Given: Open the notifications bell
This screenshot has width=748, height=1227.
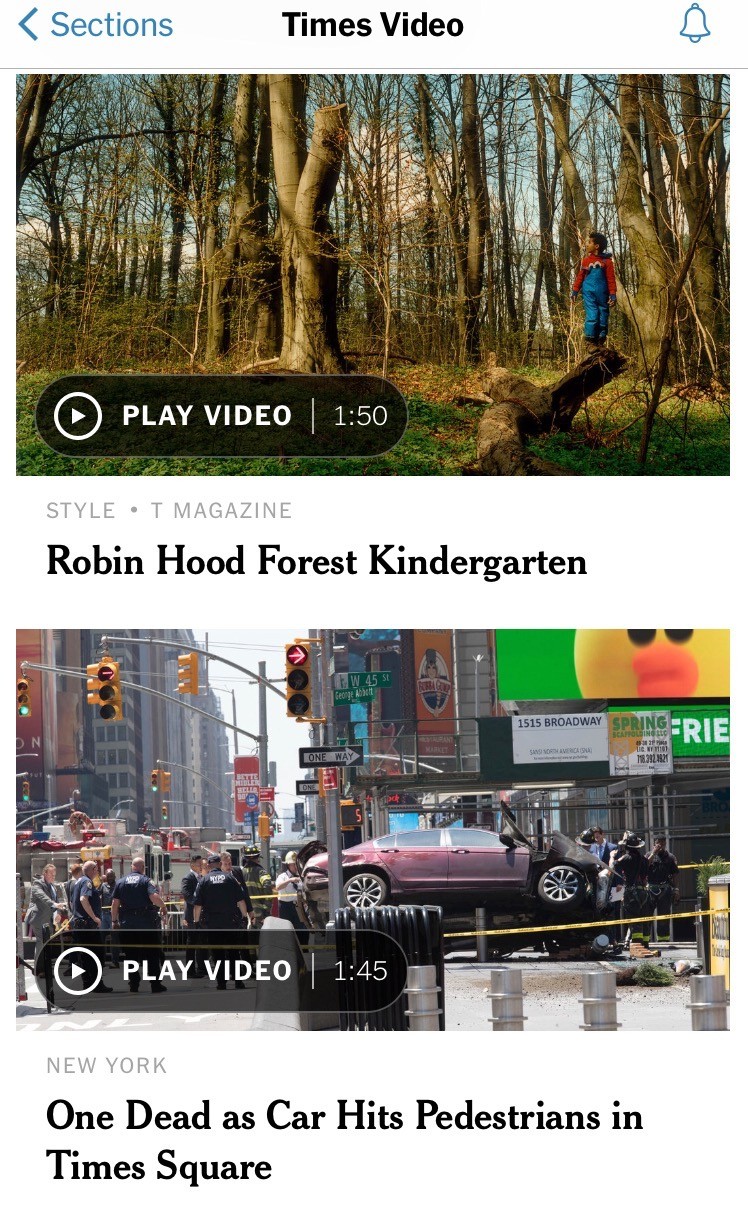Looking at the screenshot, I should (694, 25).
